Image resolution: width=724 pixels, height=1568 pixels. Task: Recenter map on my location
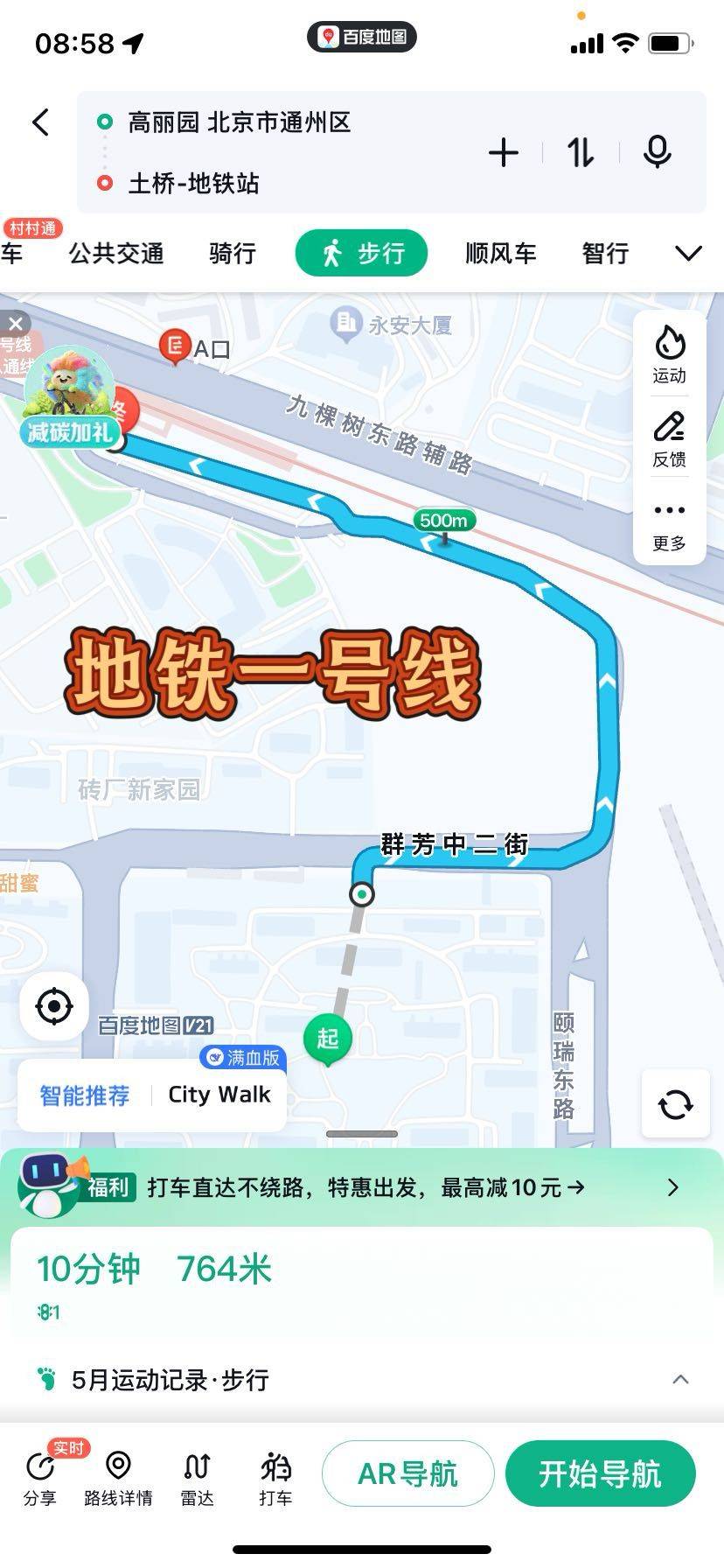(x=54, y=1006)
